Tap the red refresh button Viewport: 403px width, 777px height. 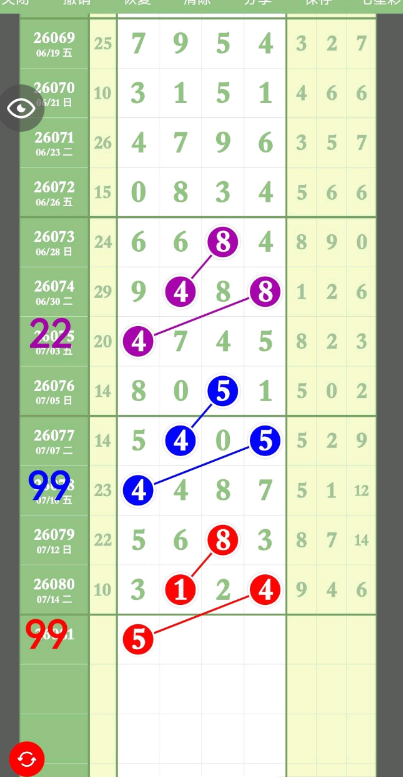[27, 759]
